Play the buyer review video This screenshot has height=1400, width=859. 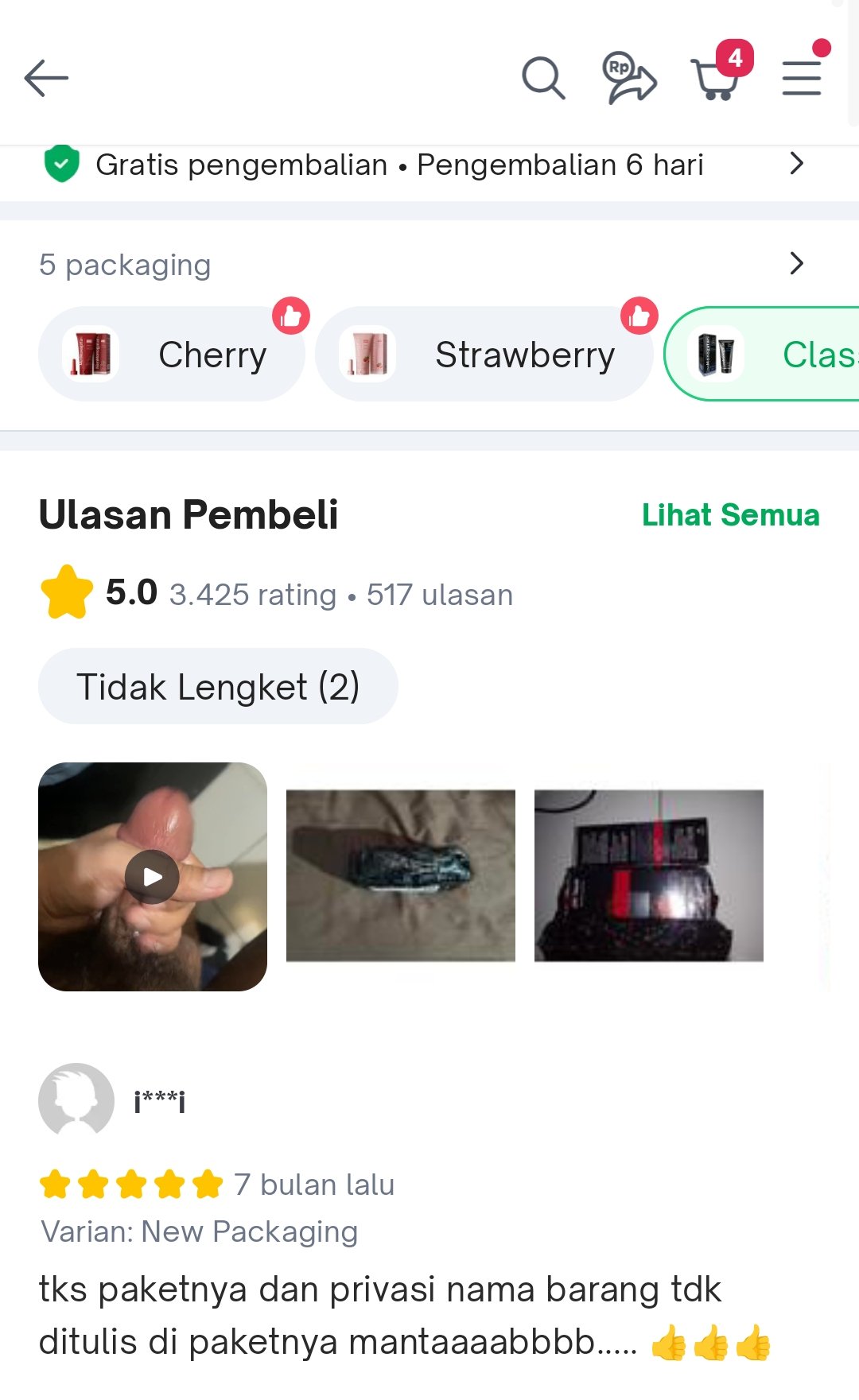(x=152, y=877)
